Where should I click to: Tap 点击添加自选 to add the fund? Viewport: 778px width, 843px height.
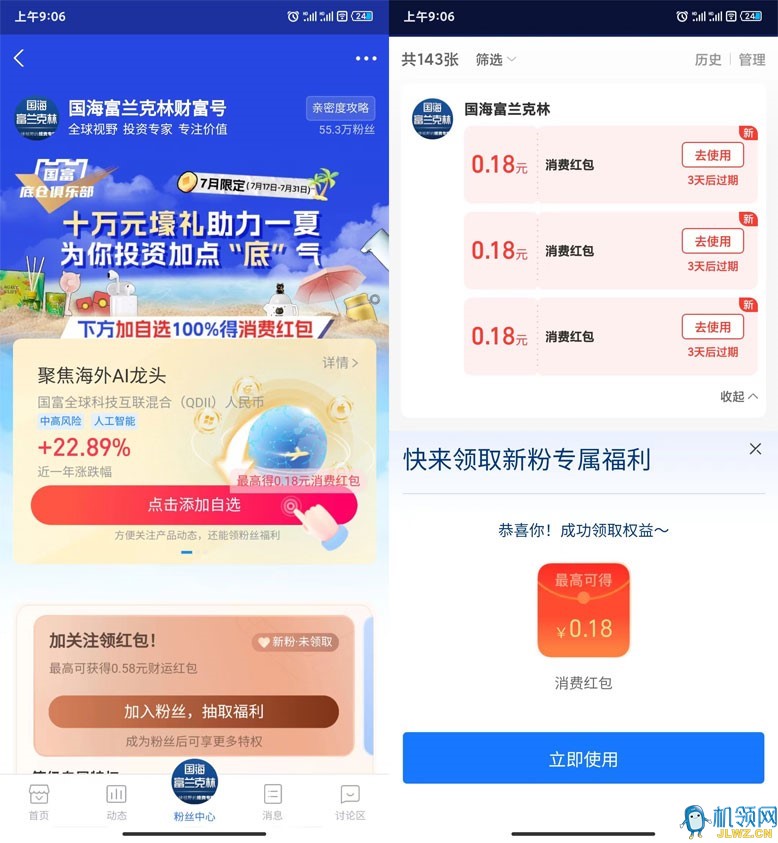tap(194, 505)
